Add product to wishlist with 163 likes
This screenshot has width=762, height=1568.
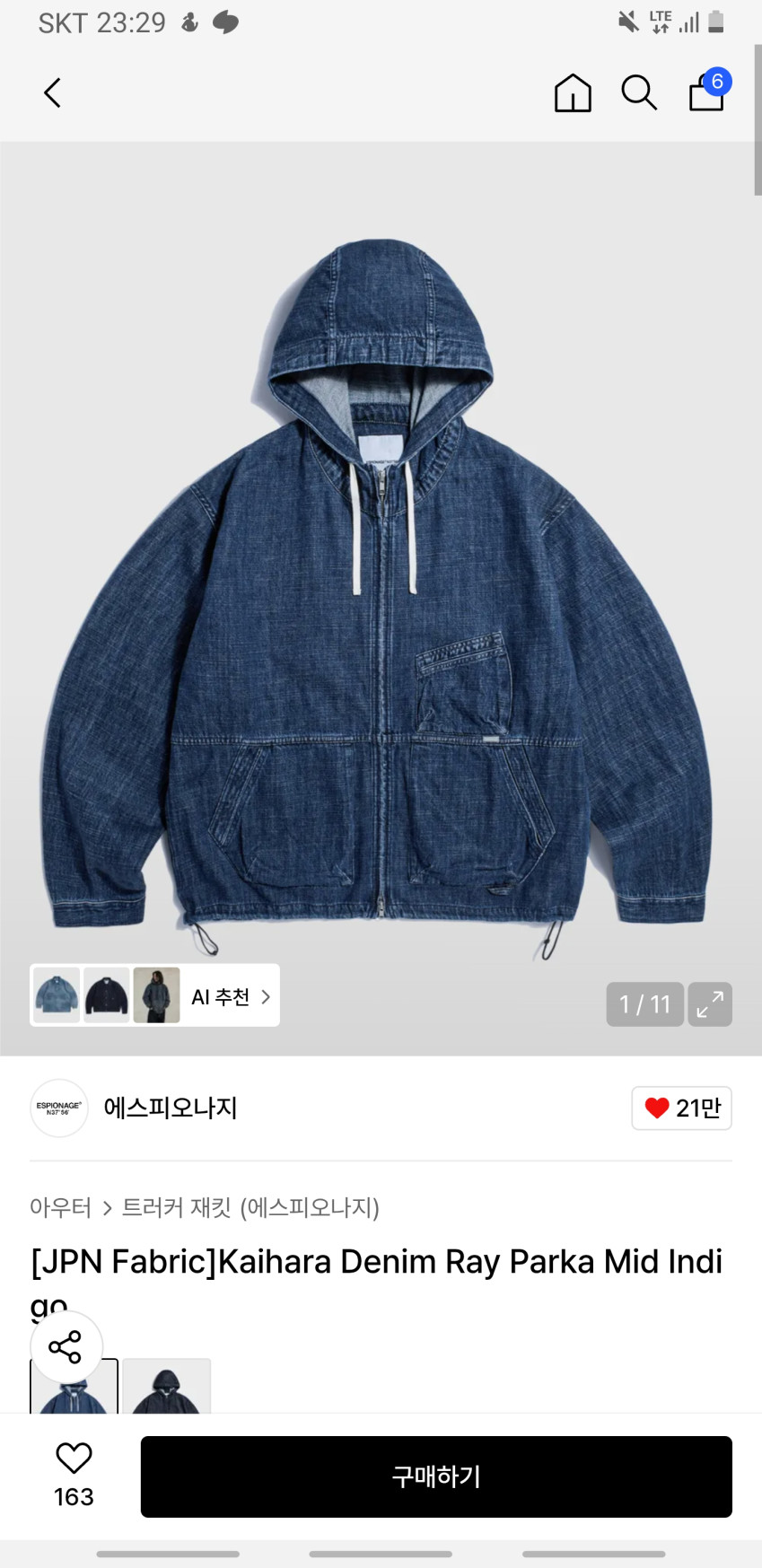point(74,1475)
